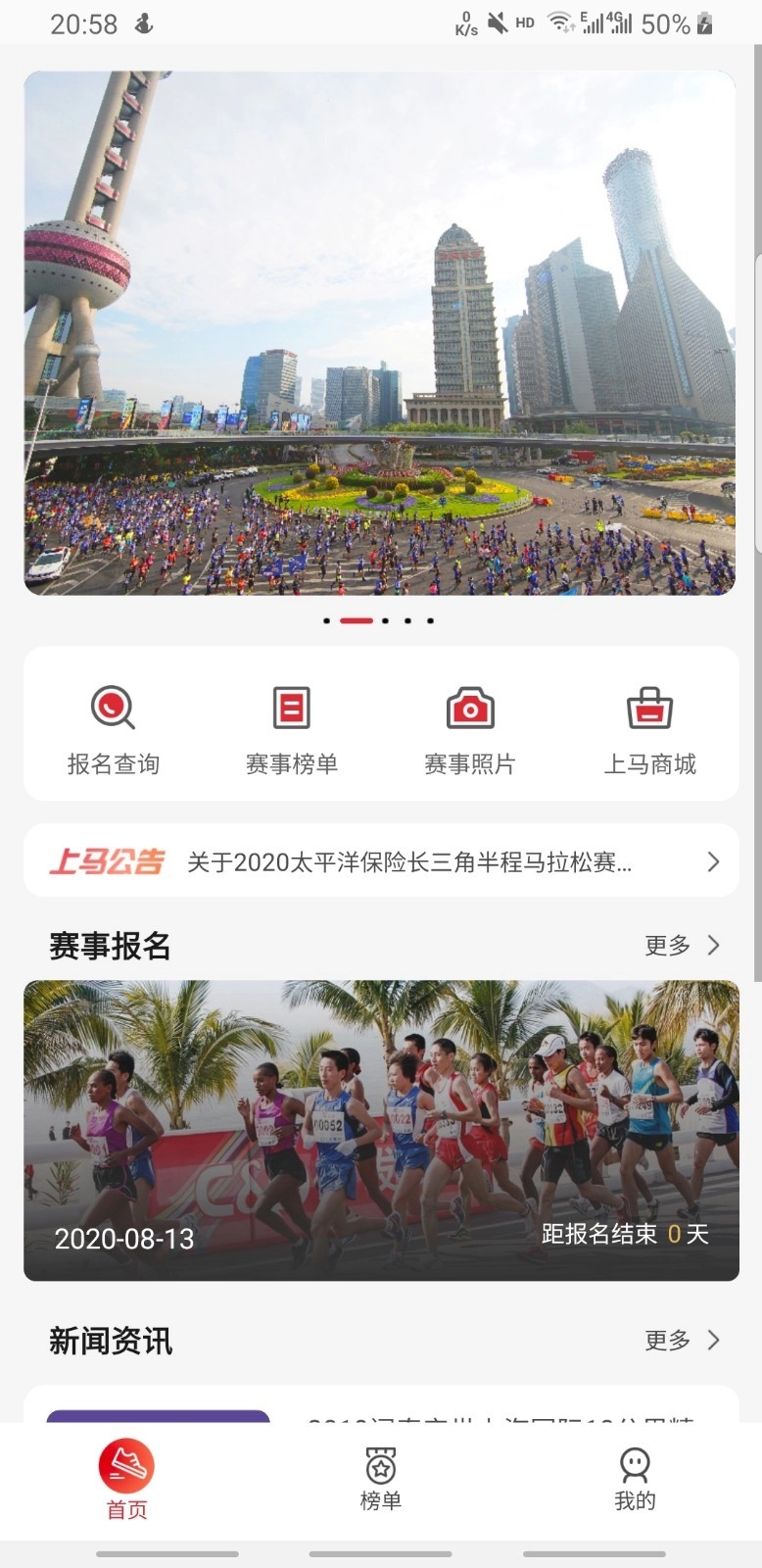Viewport: 762px width, 1568px height.
Task: Tap the 首页 home shoe icon
Action: pos(126,1465)
